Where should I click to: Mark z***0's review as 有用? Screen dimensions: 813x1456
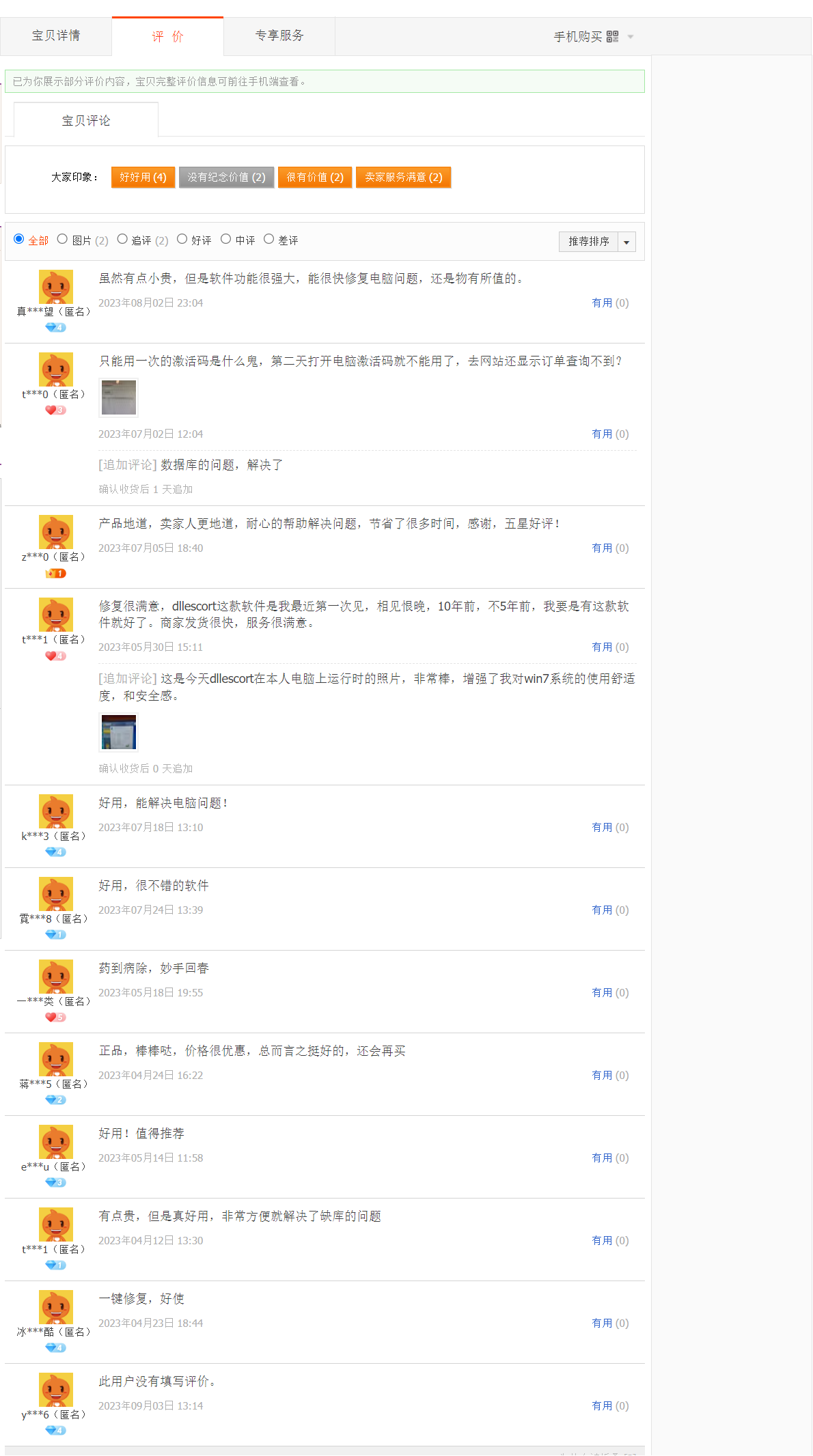(x=602, y=548)
